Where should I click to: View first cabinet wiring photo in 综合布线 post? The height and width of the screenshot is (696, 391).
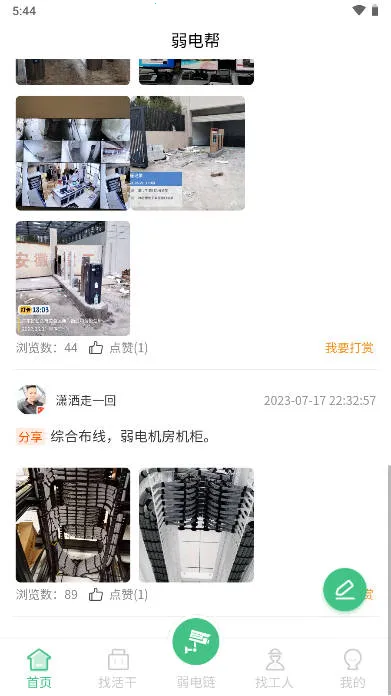coord(73,525)
